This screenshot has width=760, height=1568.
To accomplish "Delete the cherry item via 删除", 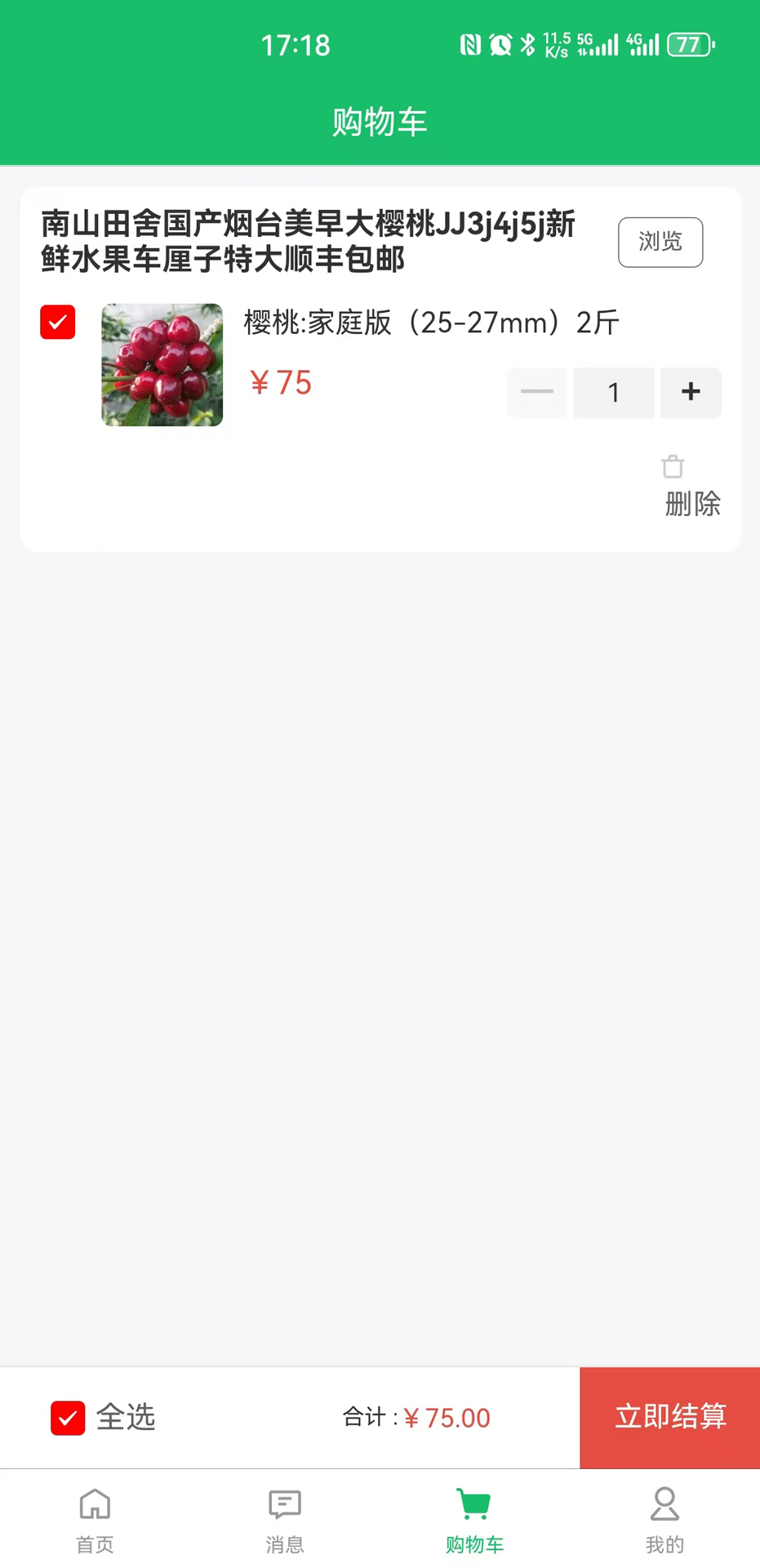I will click(x=691, y=487).
